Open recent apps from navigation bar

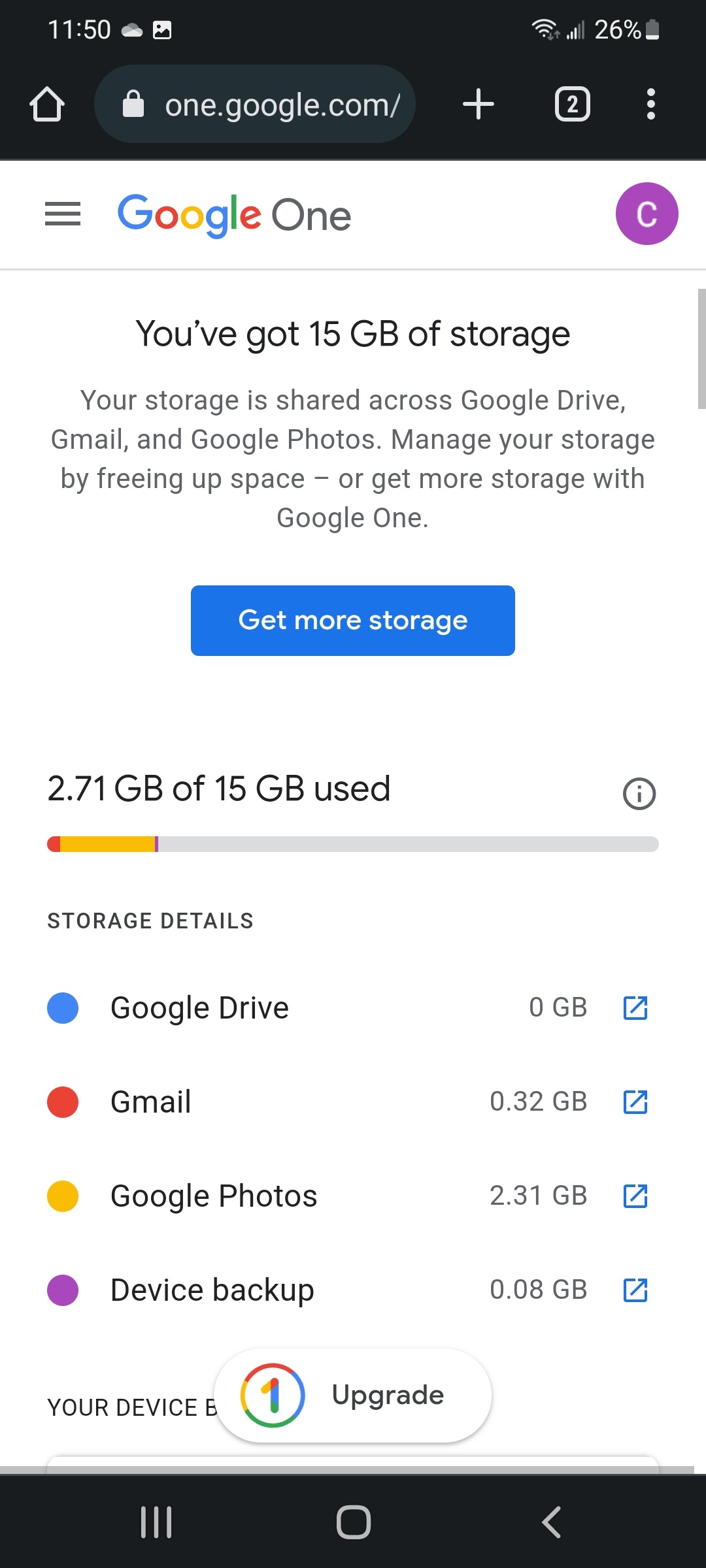[x=156, y=1522]
